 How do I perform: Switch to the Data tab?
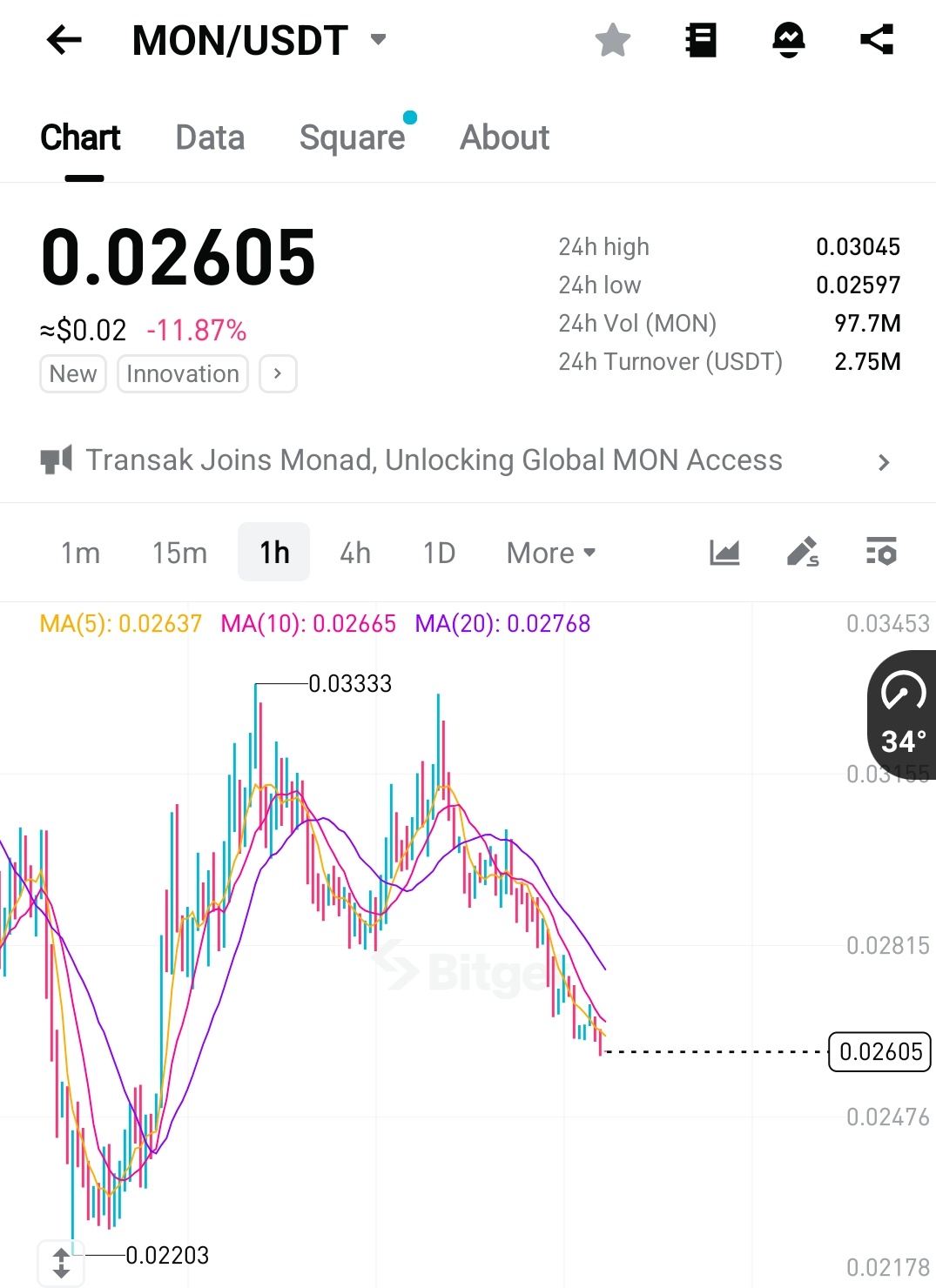(x=210, y=138)
